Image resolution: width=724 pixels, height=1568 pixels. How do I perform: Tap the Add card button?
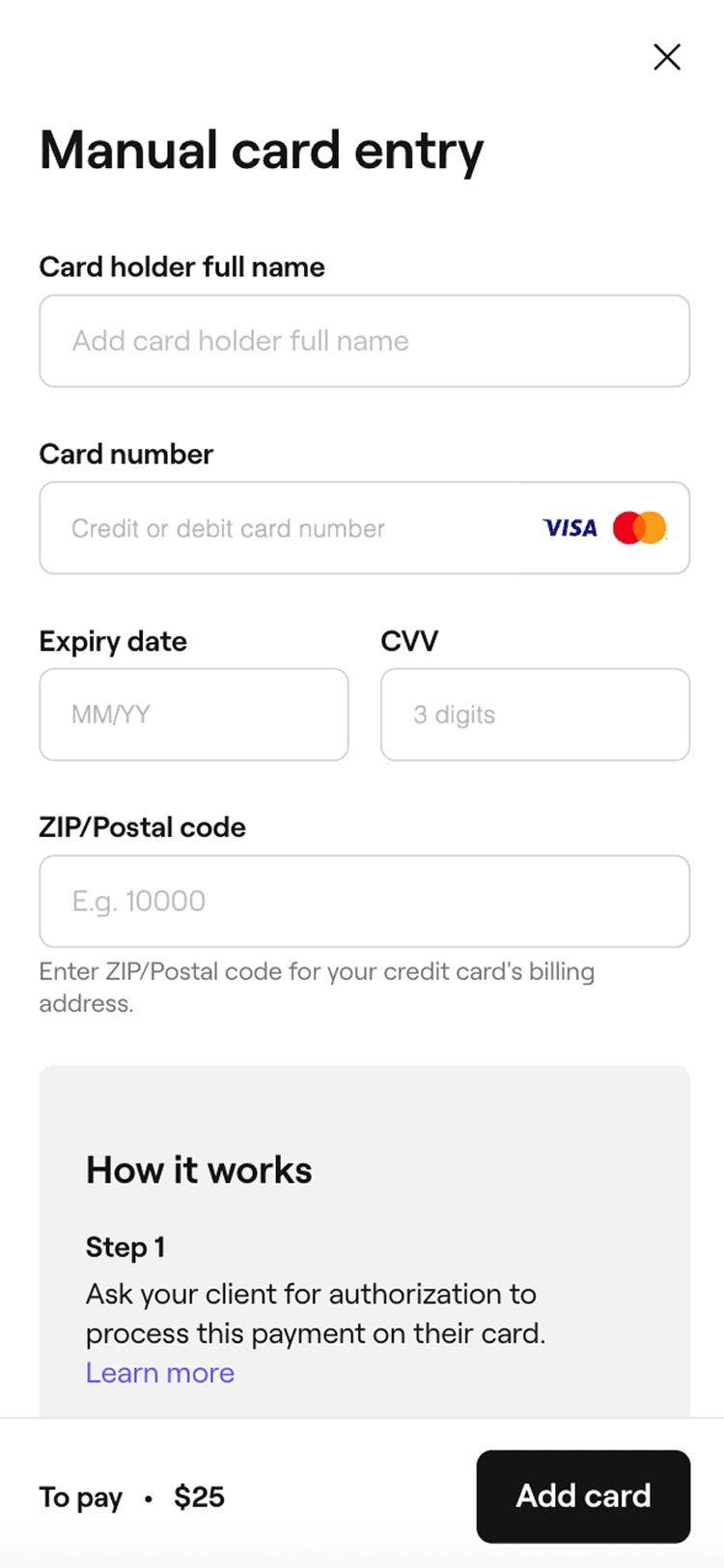click(x=583, y=1496)
